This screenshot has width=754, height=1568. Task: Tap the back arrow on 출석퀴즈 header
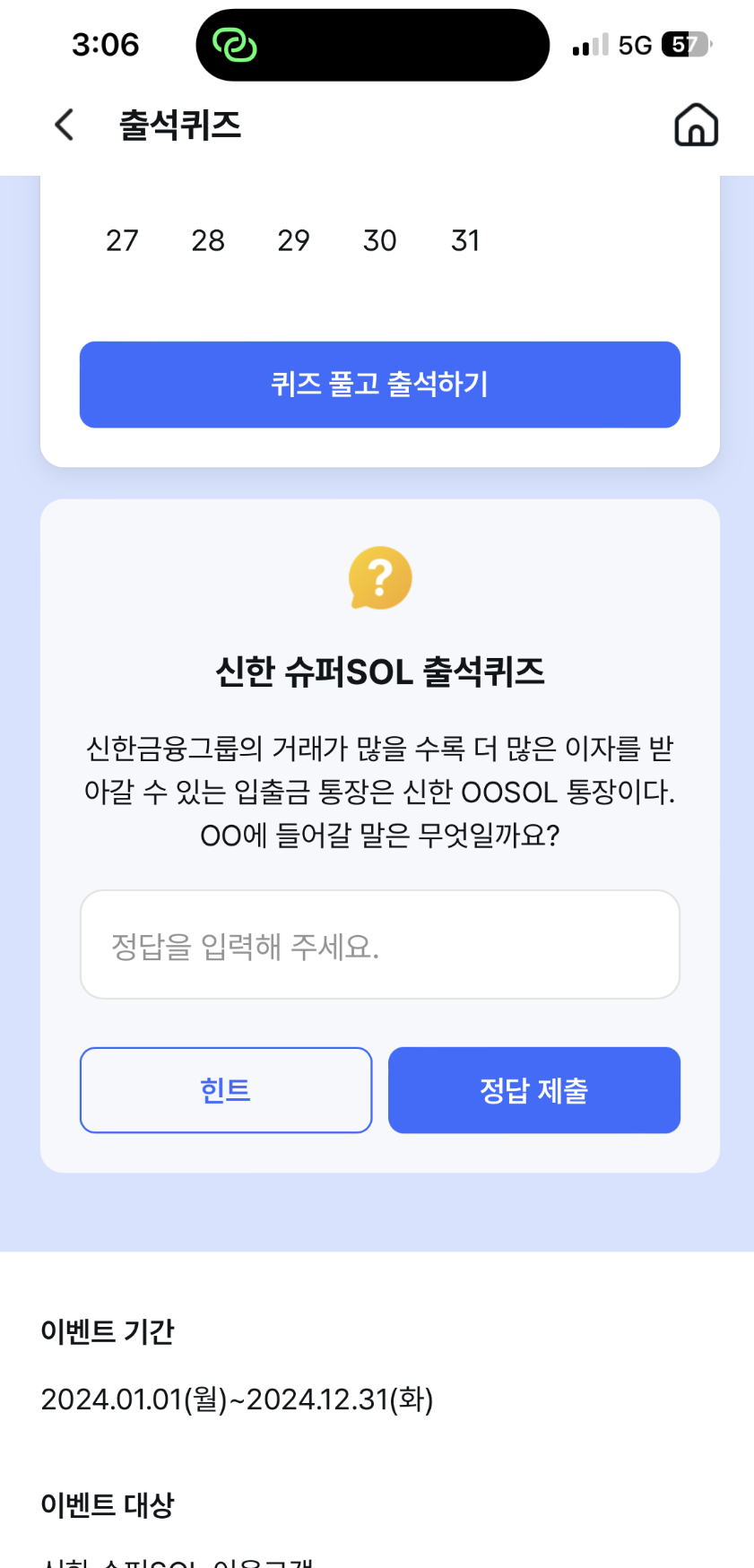pyautogui.click(x=64, y=125)
